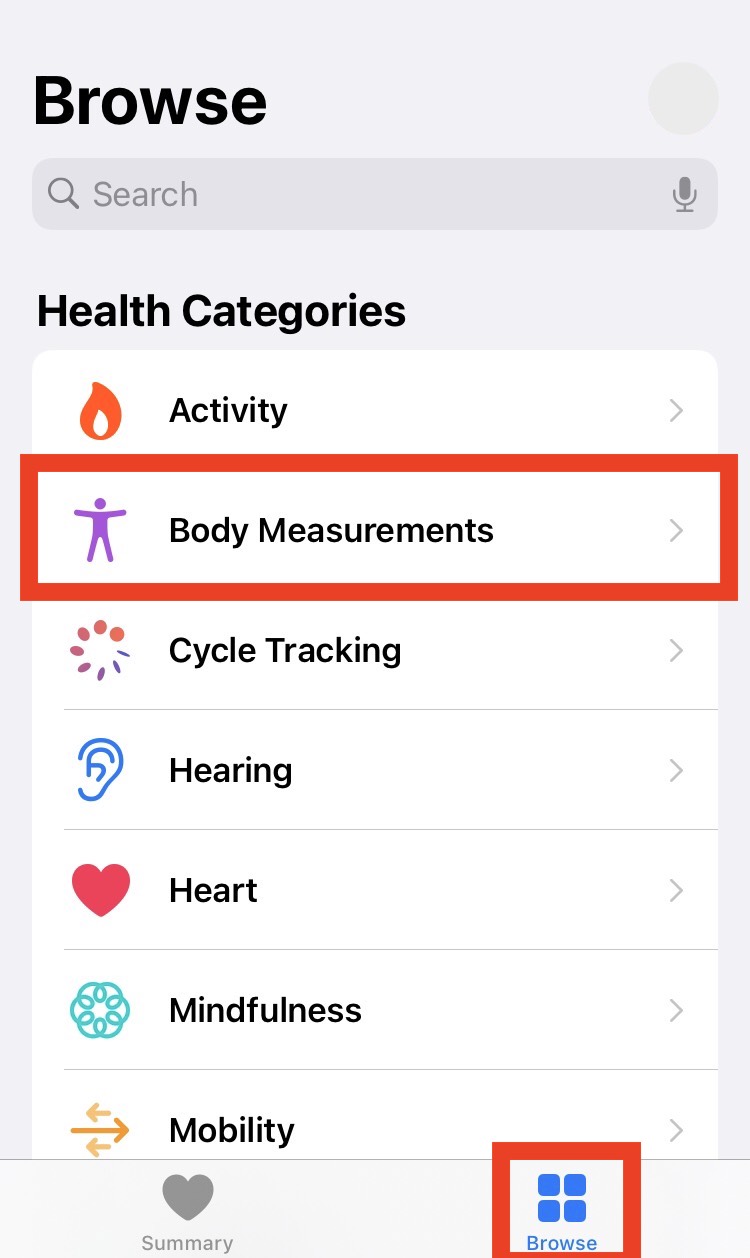This screenshot has width=750, height=1258.
Task: Open Cycle Tracking
Action: (x=375, y=650)
